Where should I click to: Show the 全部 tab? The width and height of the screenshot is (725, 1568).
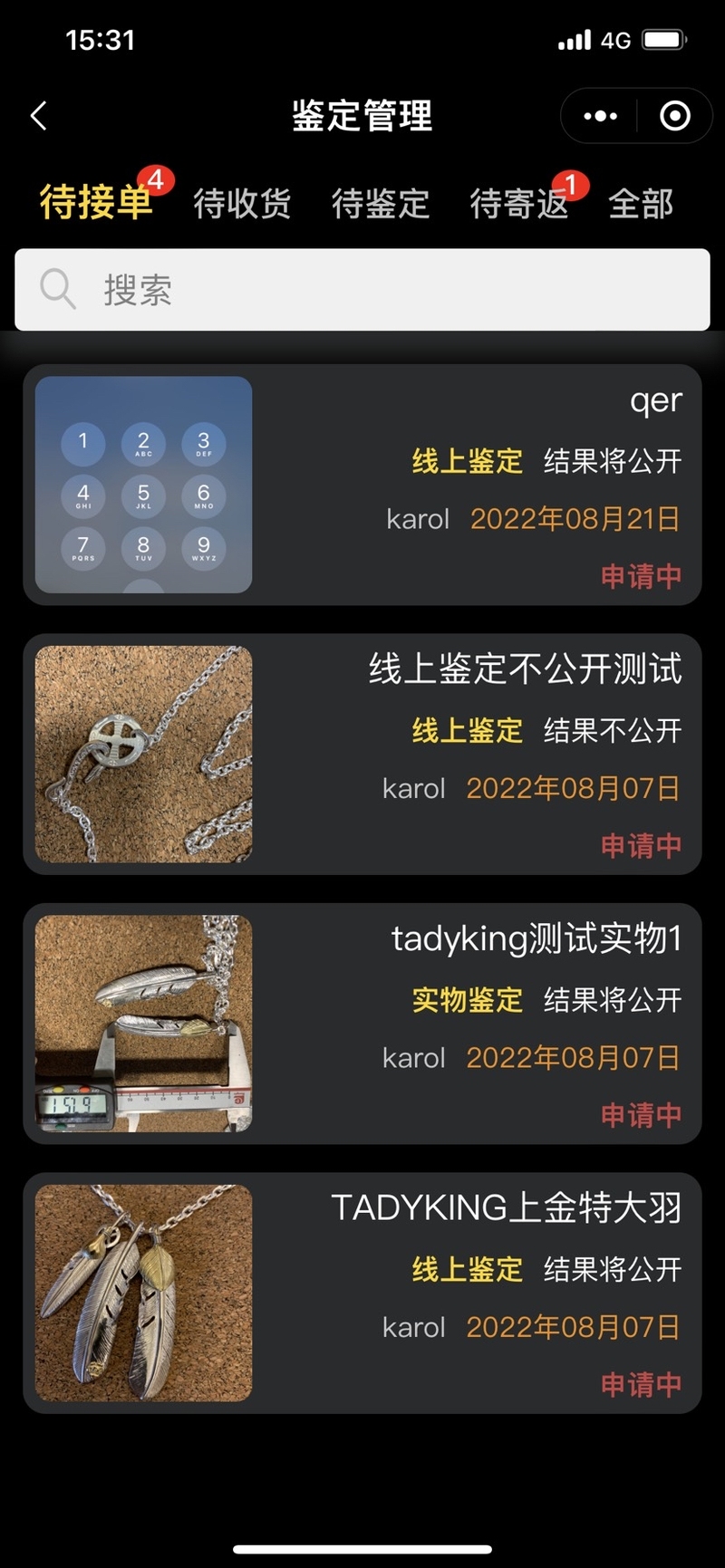pos(641,204)
